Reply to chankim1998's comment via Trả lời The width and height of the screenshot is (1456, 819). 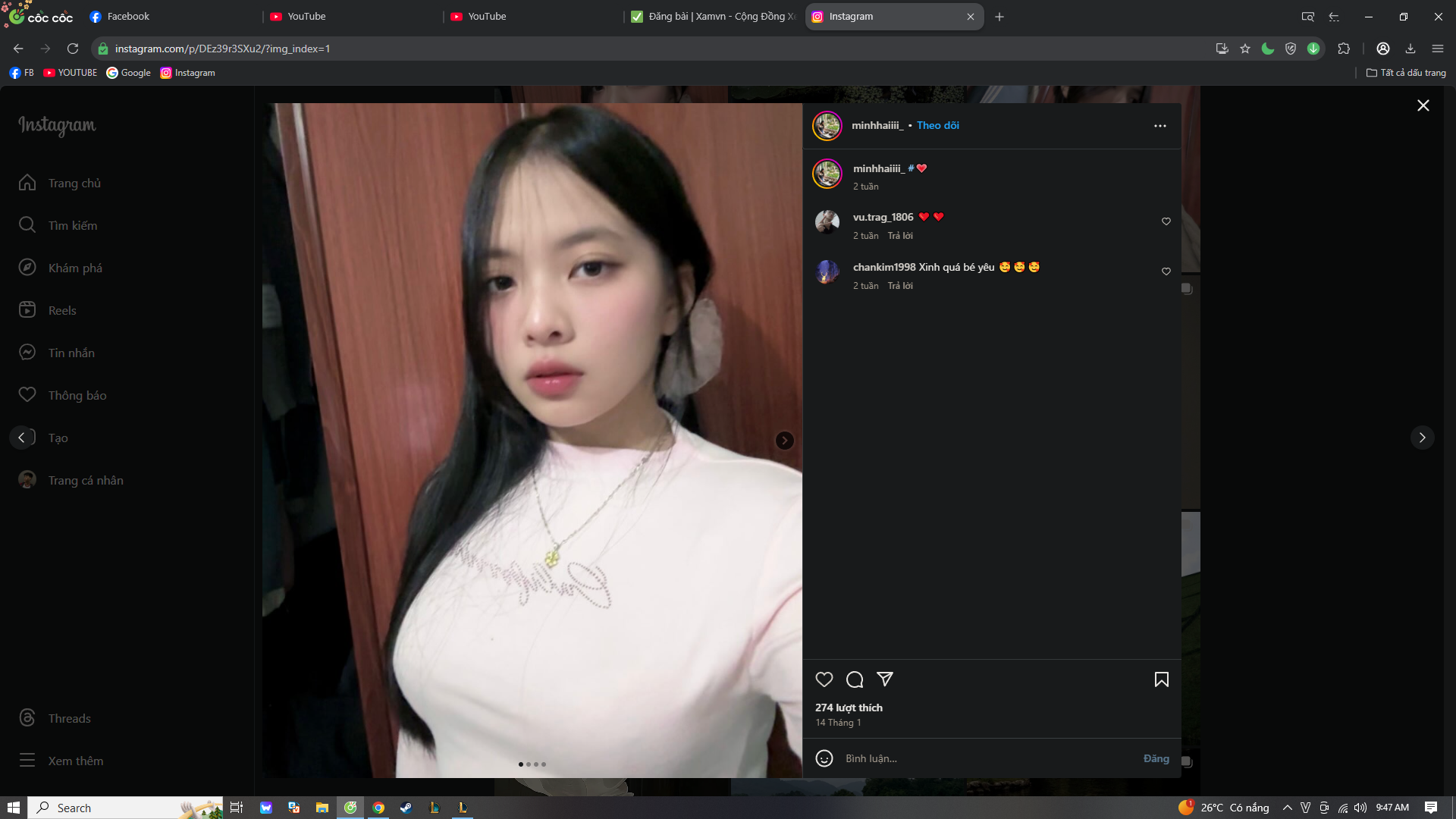900,286
